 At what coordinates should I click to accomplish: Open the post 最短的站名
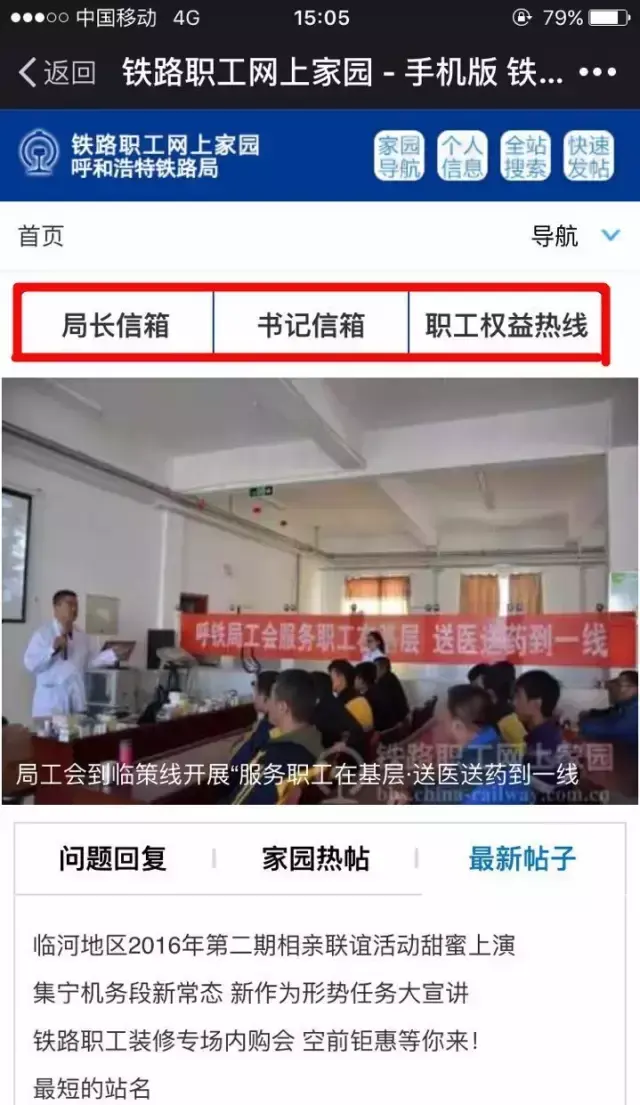point(92,1087)
